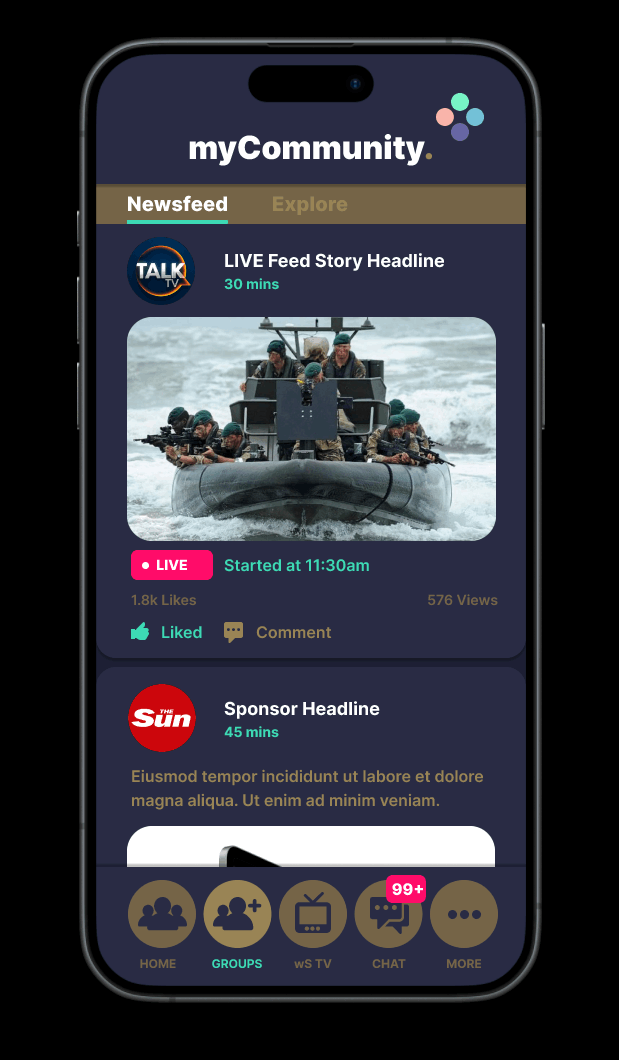Viewport: 619px width, 1060px height.
Task: Tap the red LIVE badge
Action: [x=171, y=565]
